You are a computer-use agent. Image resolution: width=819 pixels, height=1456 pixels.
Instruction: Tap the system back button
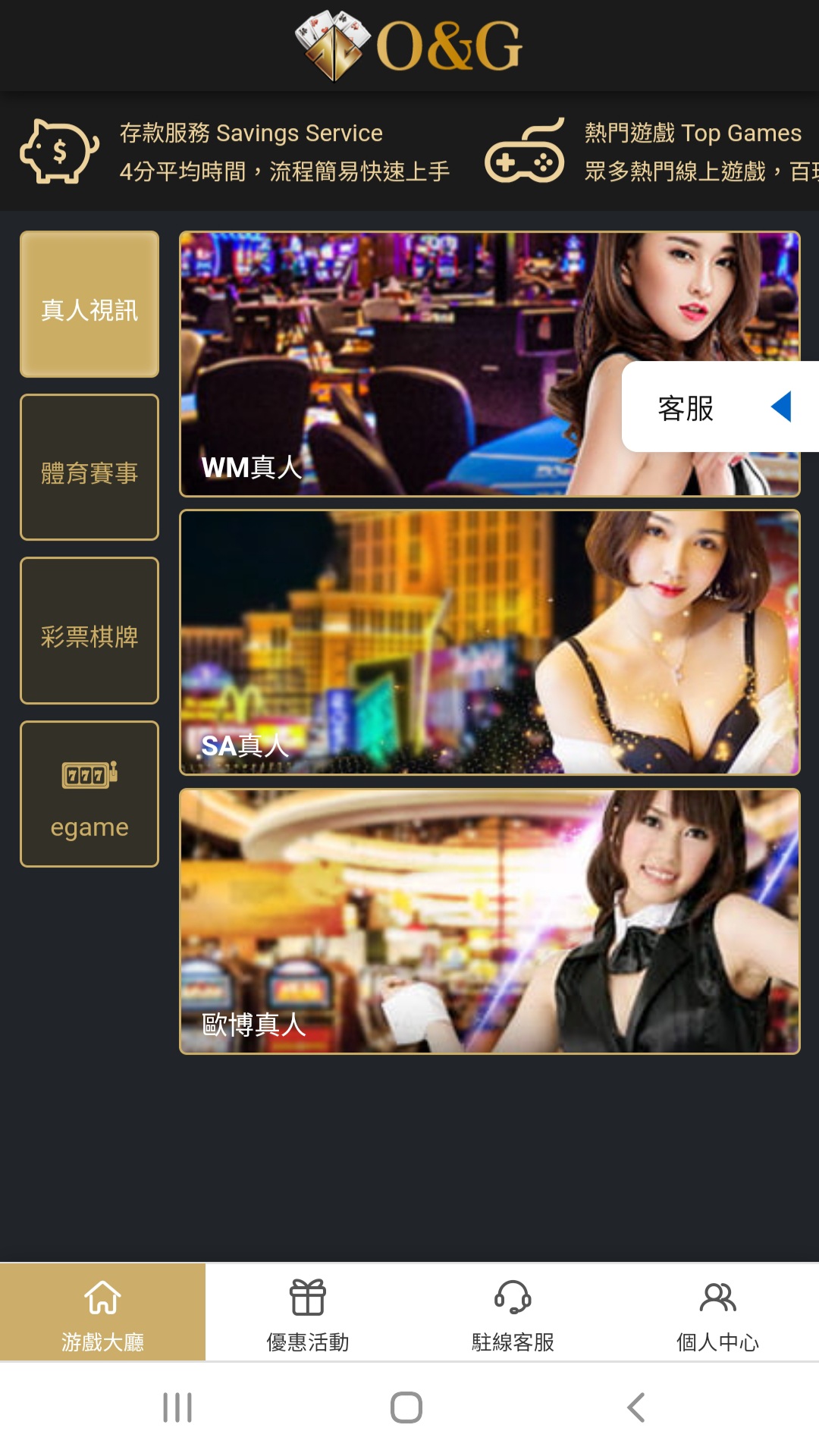pyautogui.click(x=635, y=1407)
